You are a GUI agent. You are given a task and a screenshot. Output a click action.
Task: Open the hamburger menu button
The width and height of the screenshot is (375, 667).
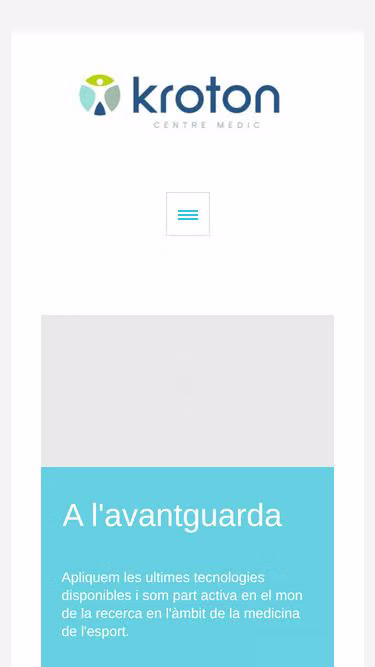[188, 214]
